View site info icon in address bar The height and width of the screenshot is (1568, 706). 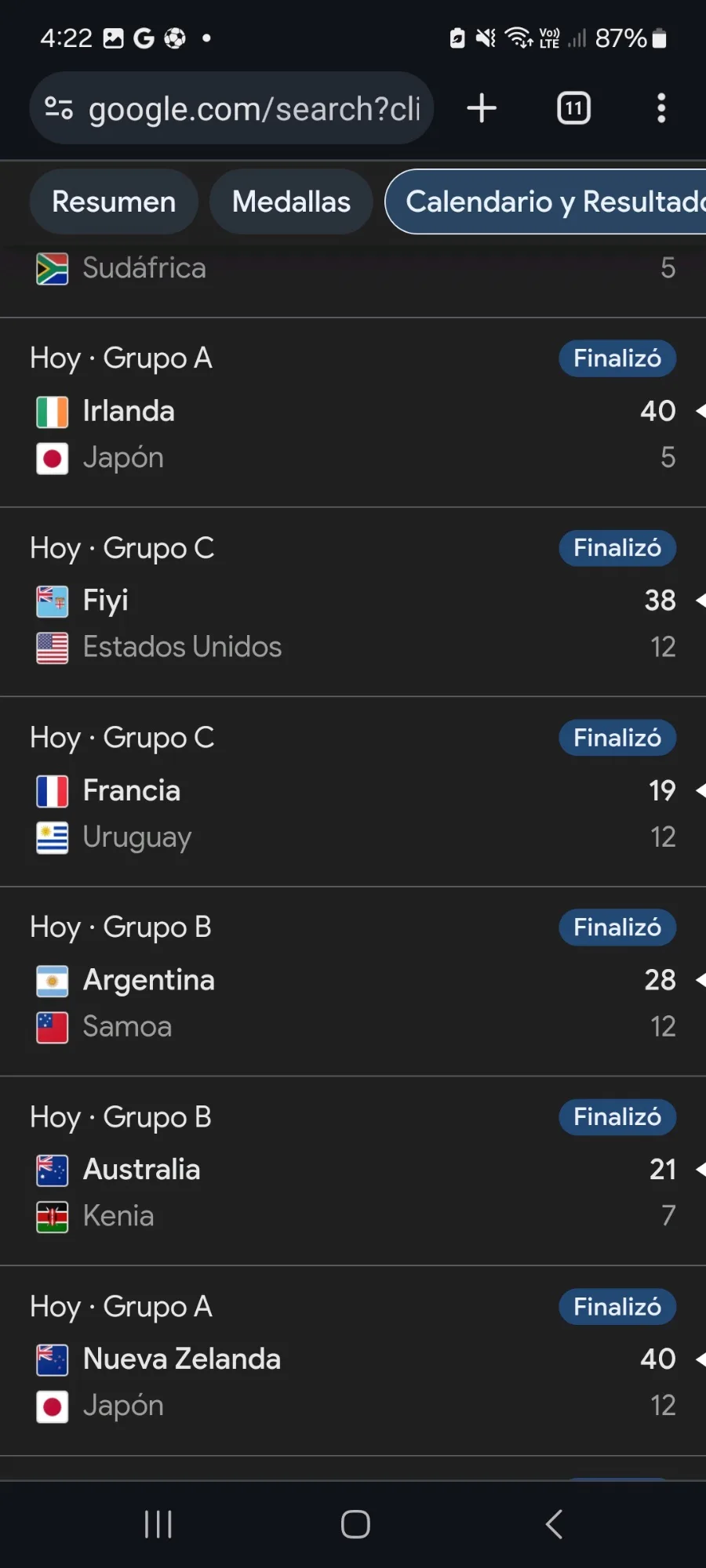59,108
